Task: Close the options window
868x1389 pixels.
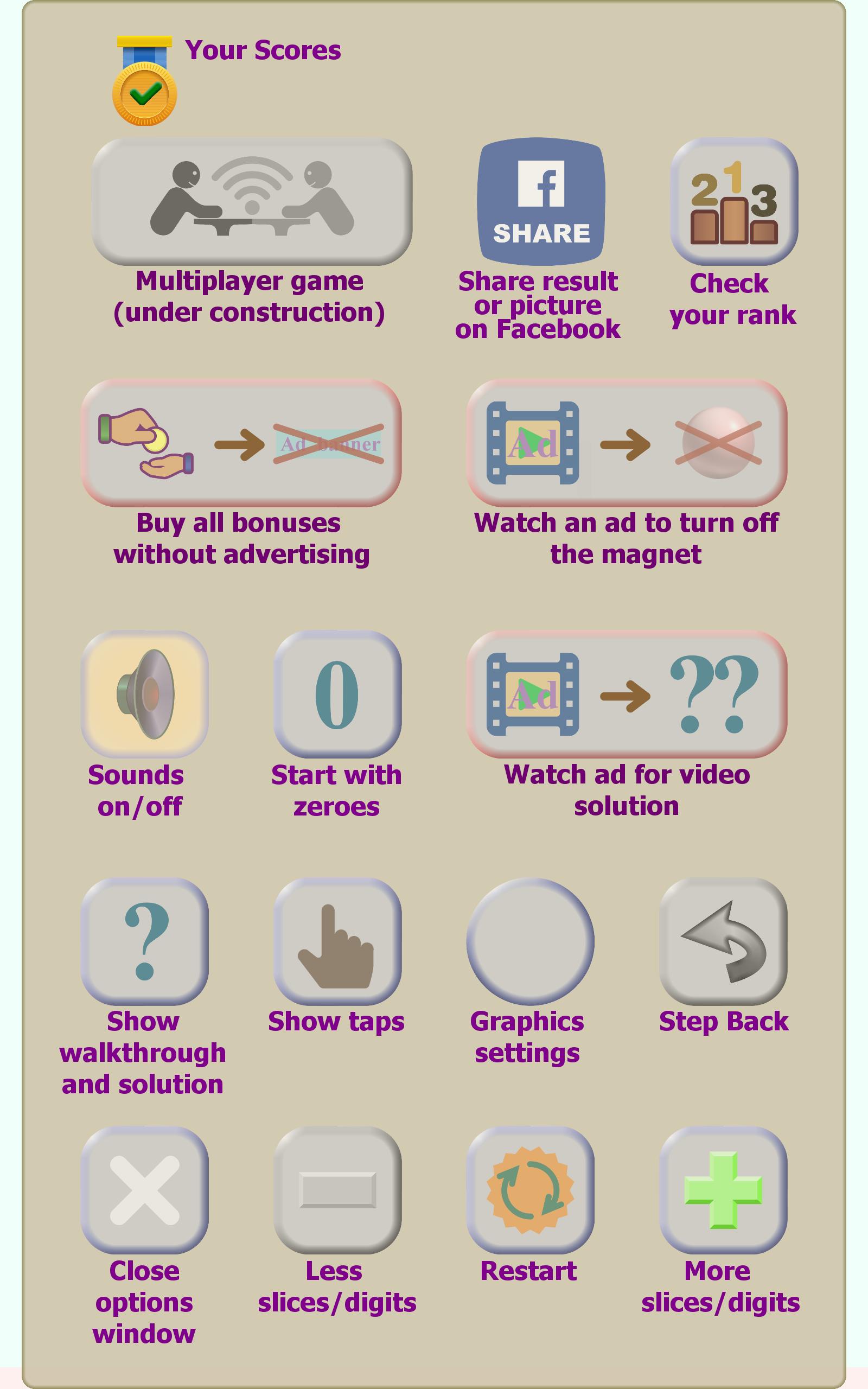Action: pyautogui.click(x=145, y=1190)
